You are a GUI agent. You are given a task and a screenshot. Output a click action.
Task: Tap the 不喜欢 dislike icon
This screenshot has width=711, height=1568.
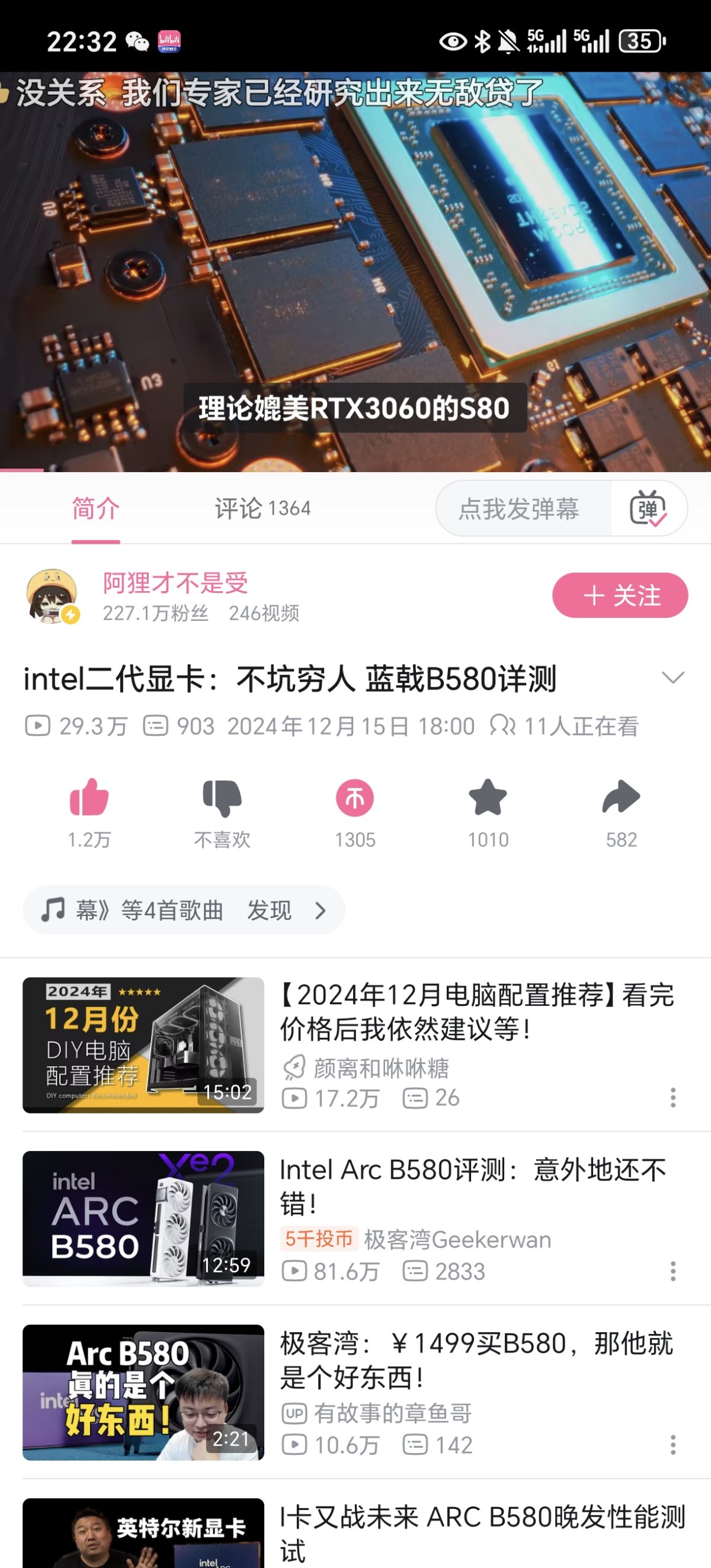tap(222, 797)
